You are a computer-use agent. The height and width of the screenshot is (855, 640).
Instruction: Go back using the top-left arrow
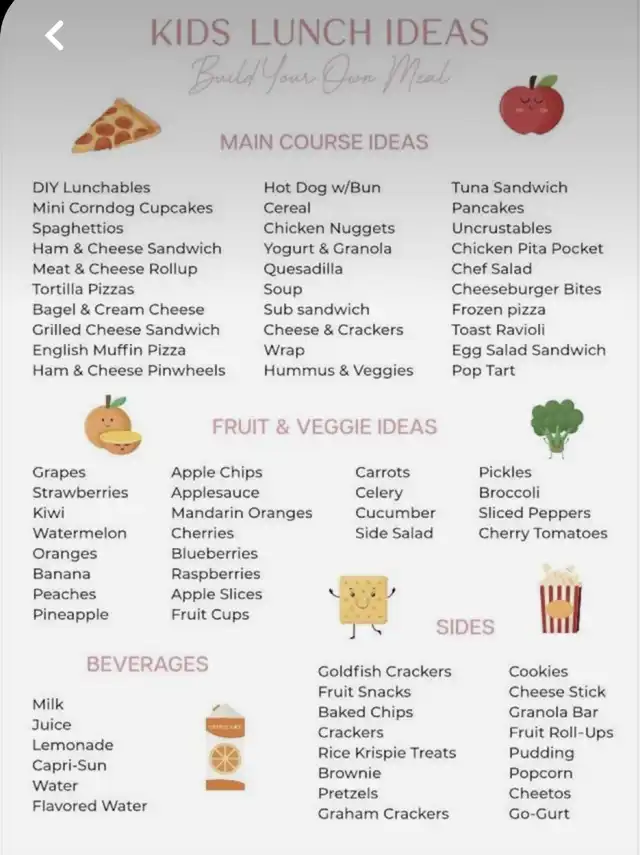[55, 36]
